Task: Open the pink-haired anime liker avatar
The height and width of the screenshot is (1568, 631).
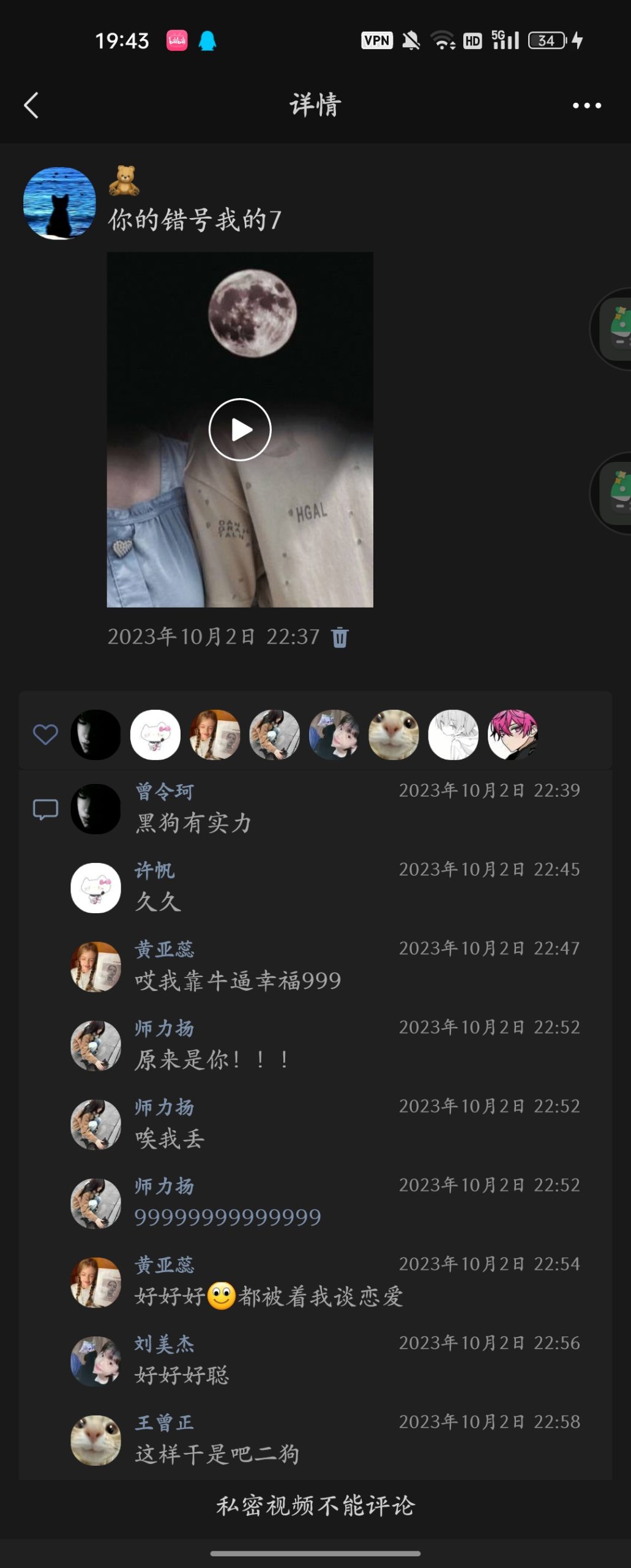Action: tap(512, 734)
